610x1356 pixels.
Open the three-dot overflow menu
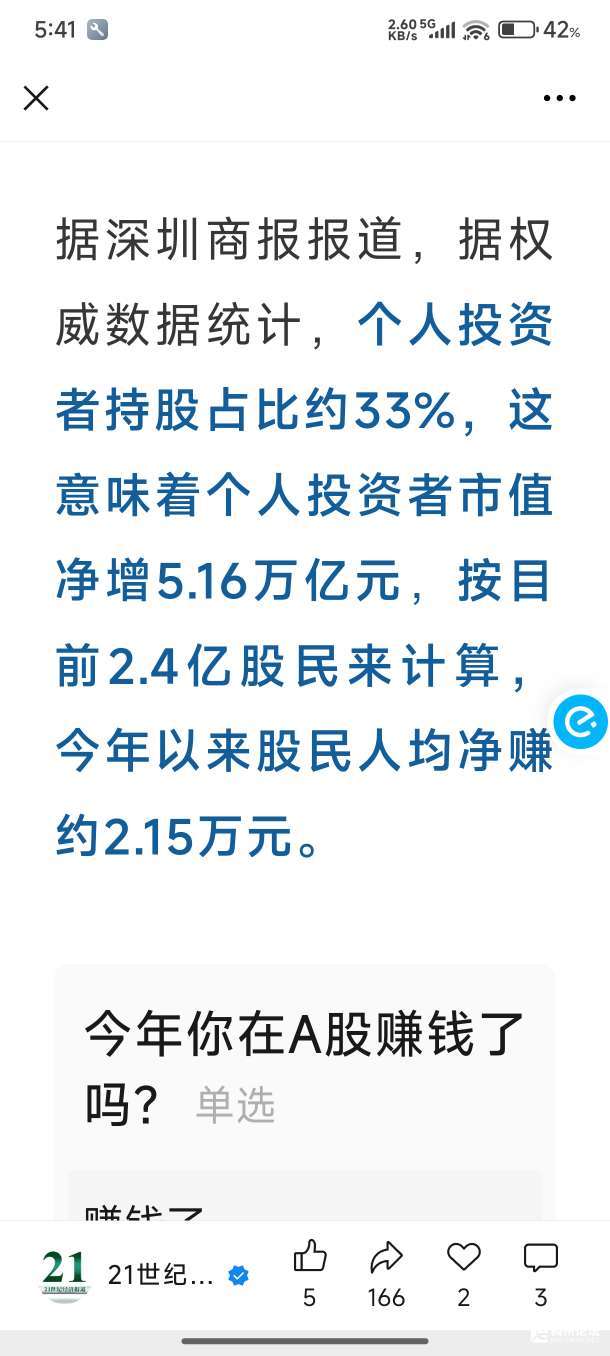click(559, 98)
